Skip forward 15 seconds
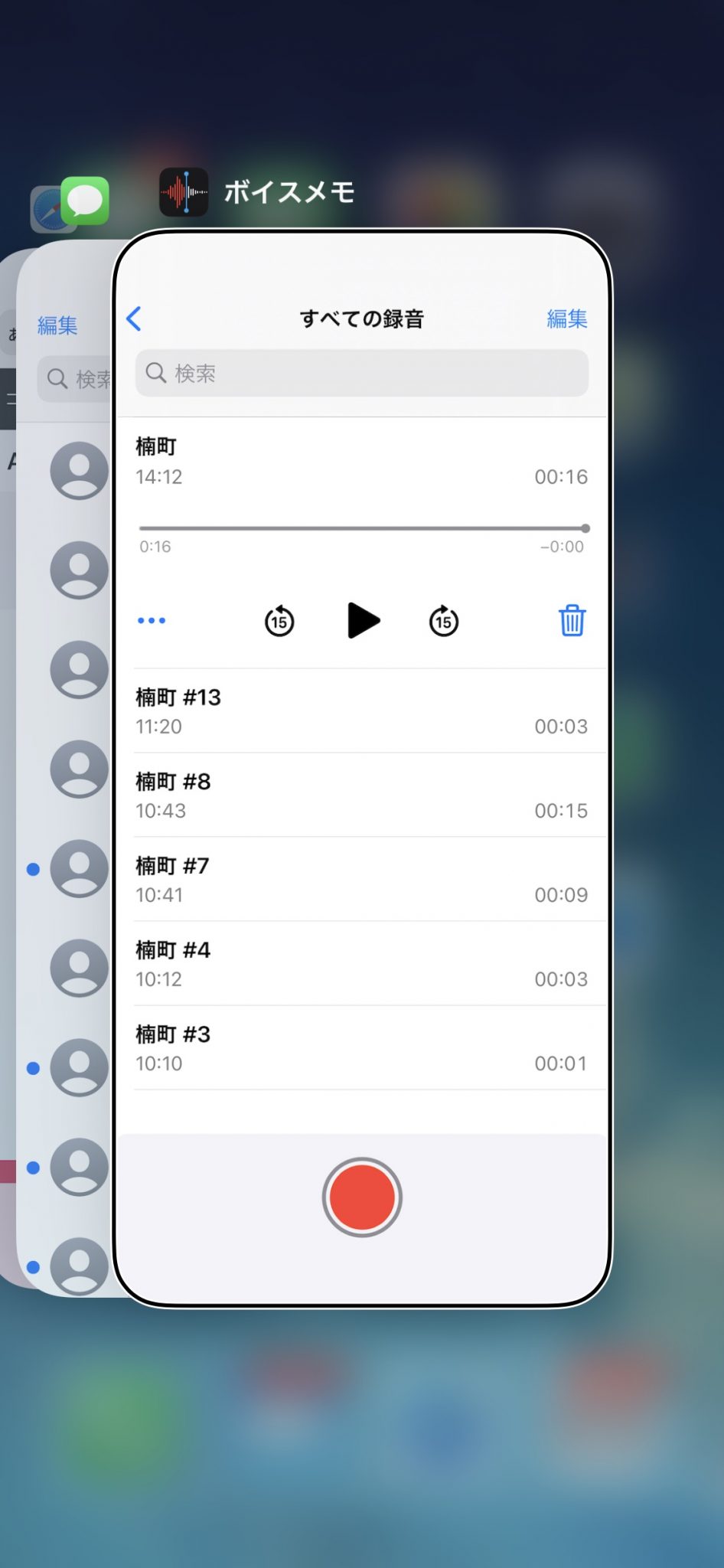Image resolution: width=724 pixels, height=1568 pixels. point(444,621)
